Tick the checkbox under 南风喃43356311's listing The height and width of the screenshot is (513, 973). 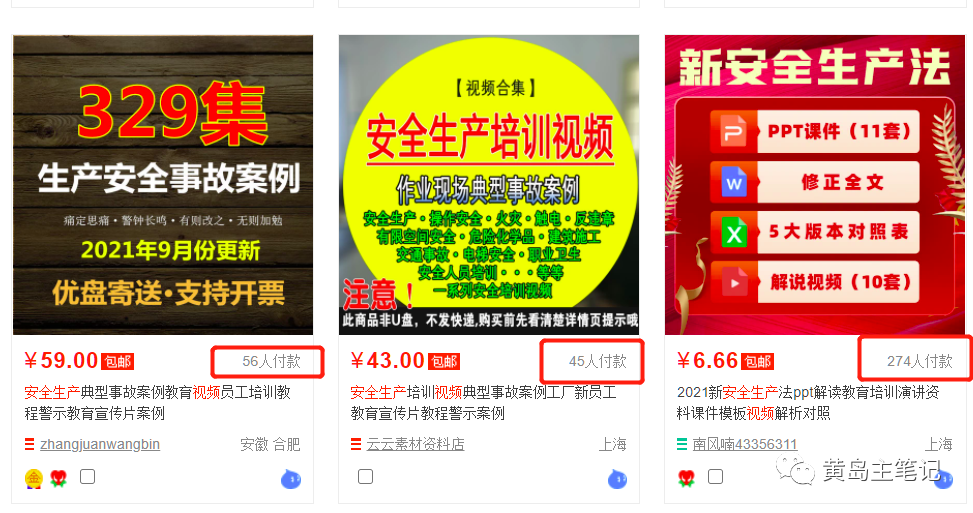coord(715,477)
